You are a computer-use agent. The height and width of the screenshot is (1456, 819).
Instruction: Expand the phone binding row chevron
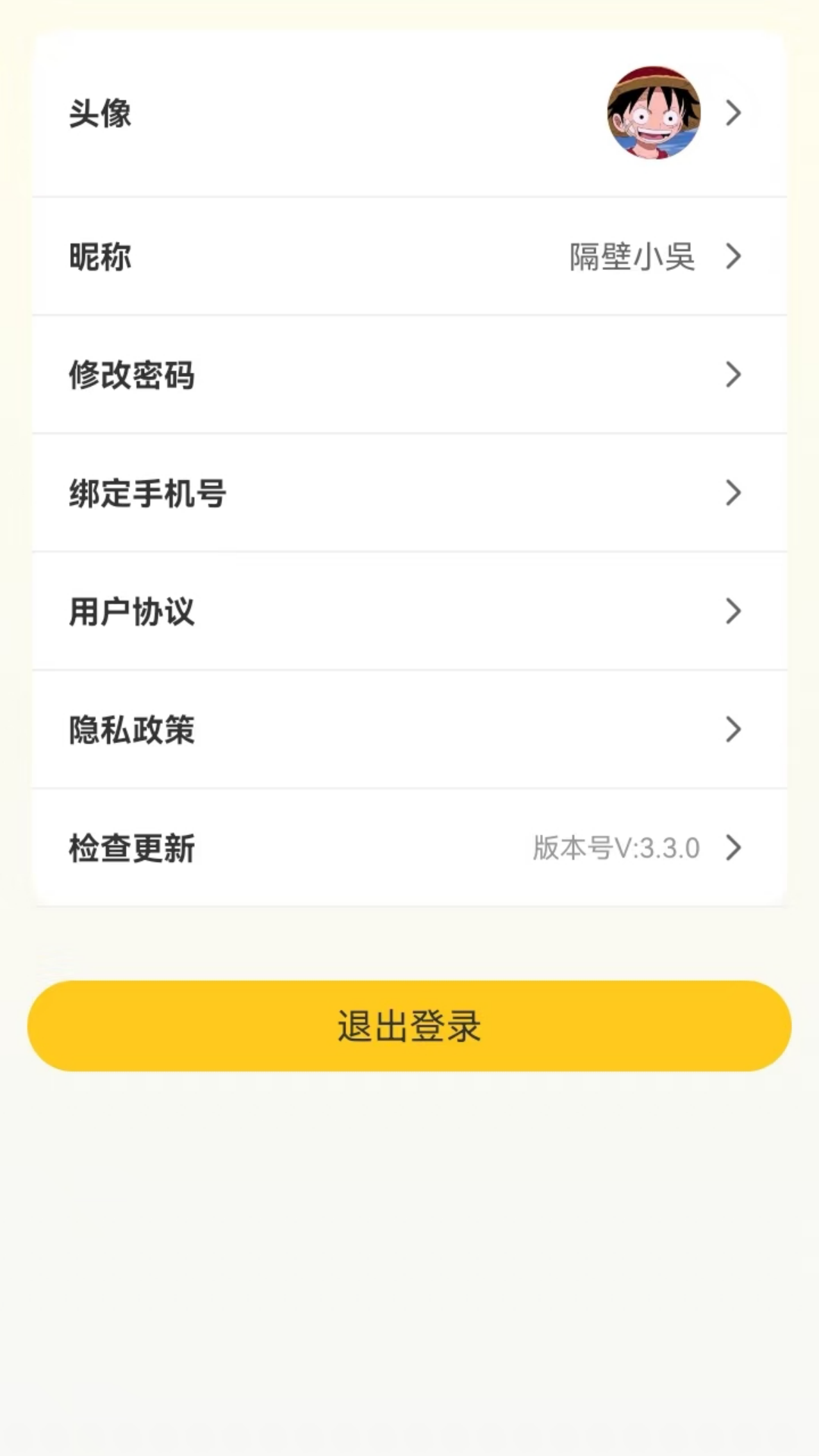[733, 493]
